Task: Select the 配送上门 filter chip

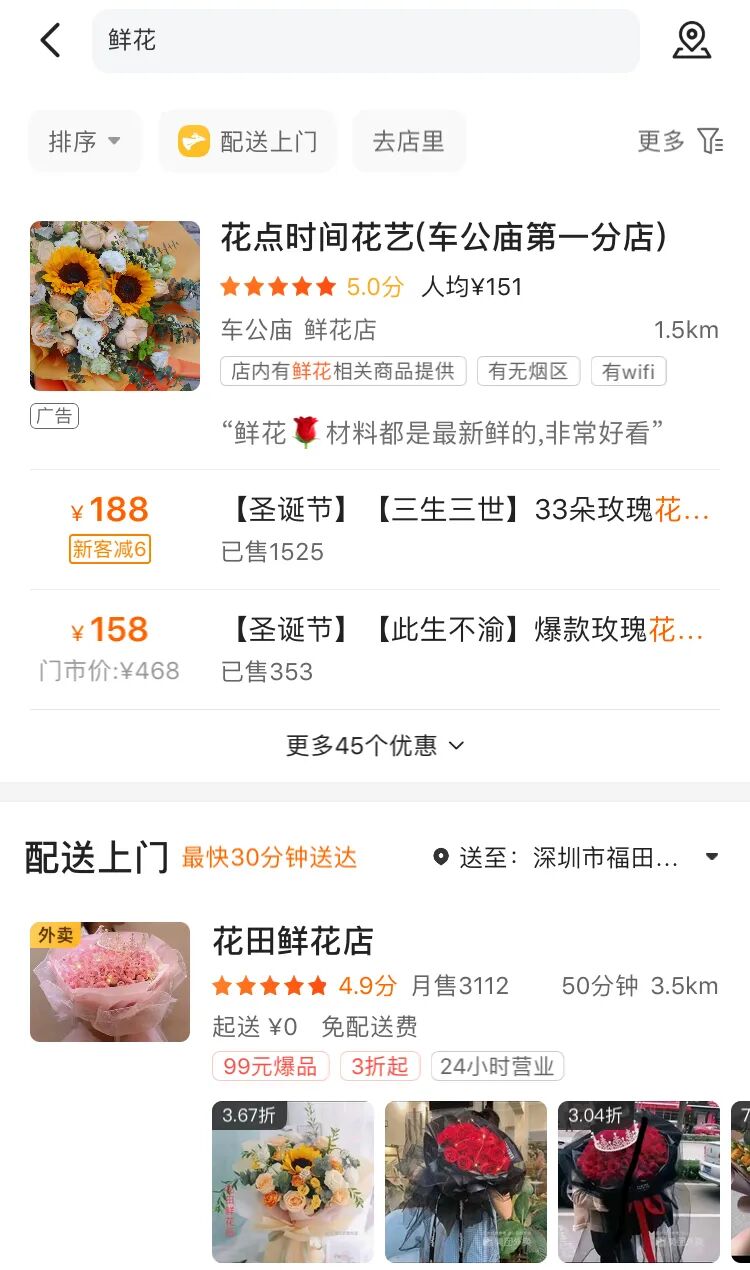Action: point(248,142)
